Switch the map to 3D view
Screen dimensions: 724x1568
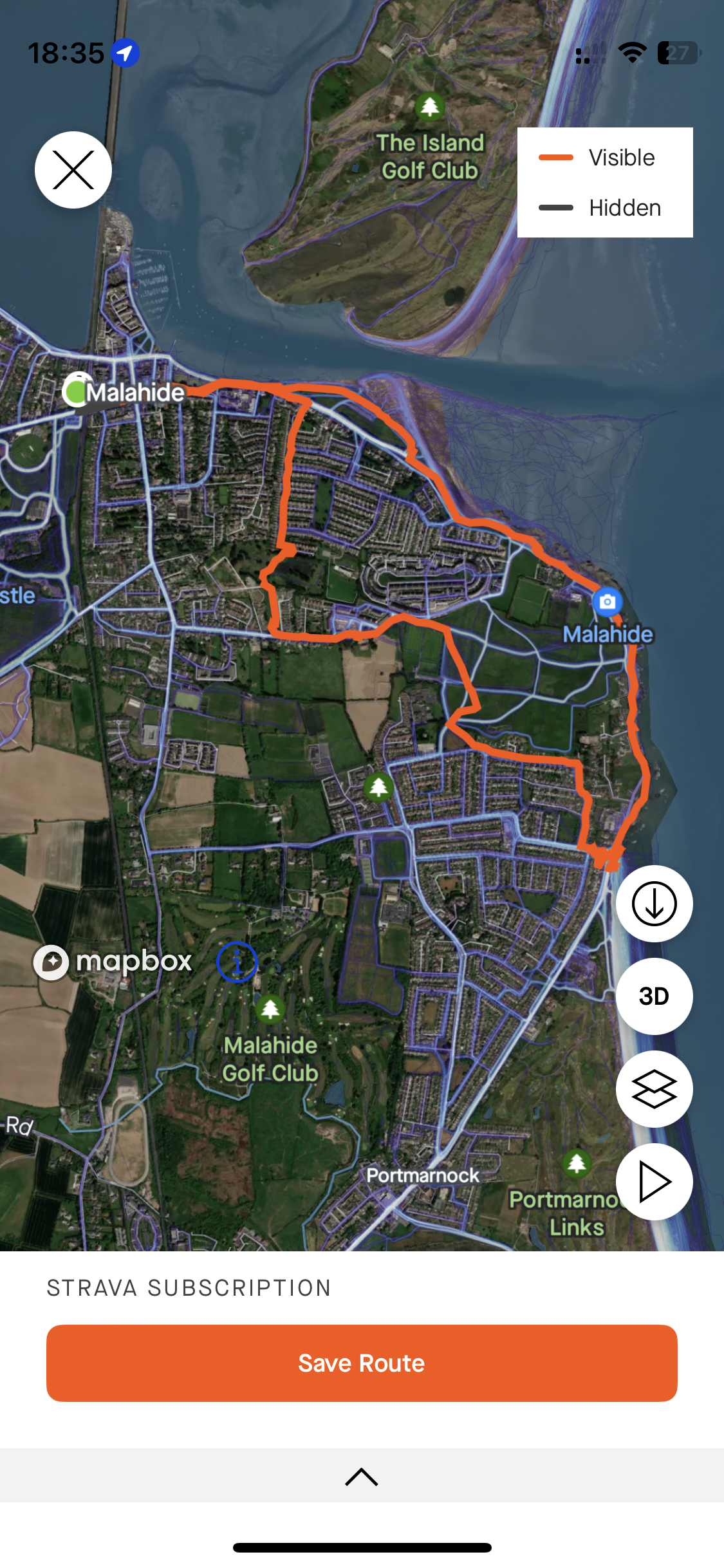[654, 996]
